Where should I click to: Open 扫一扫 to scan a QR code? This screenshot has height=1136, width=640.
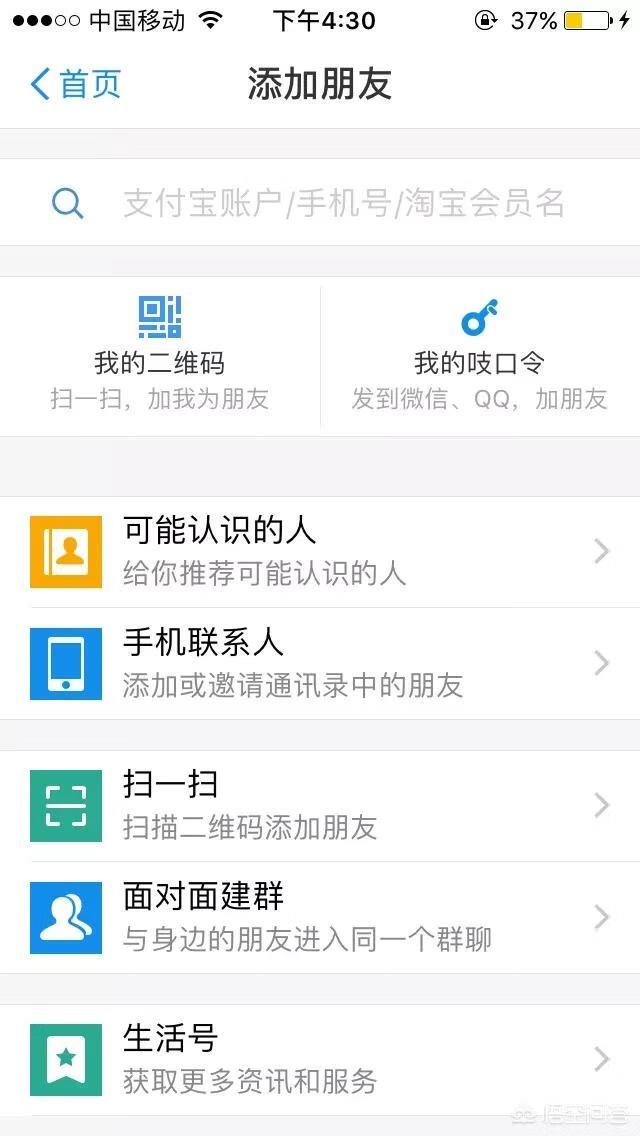(320, 806)
